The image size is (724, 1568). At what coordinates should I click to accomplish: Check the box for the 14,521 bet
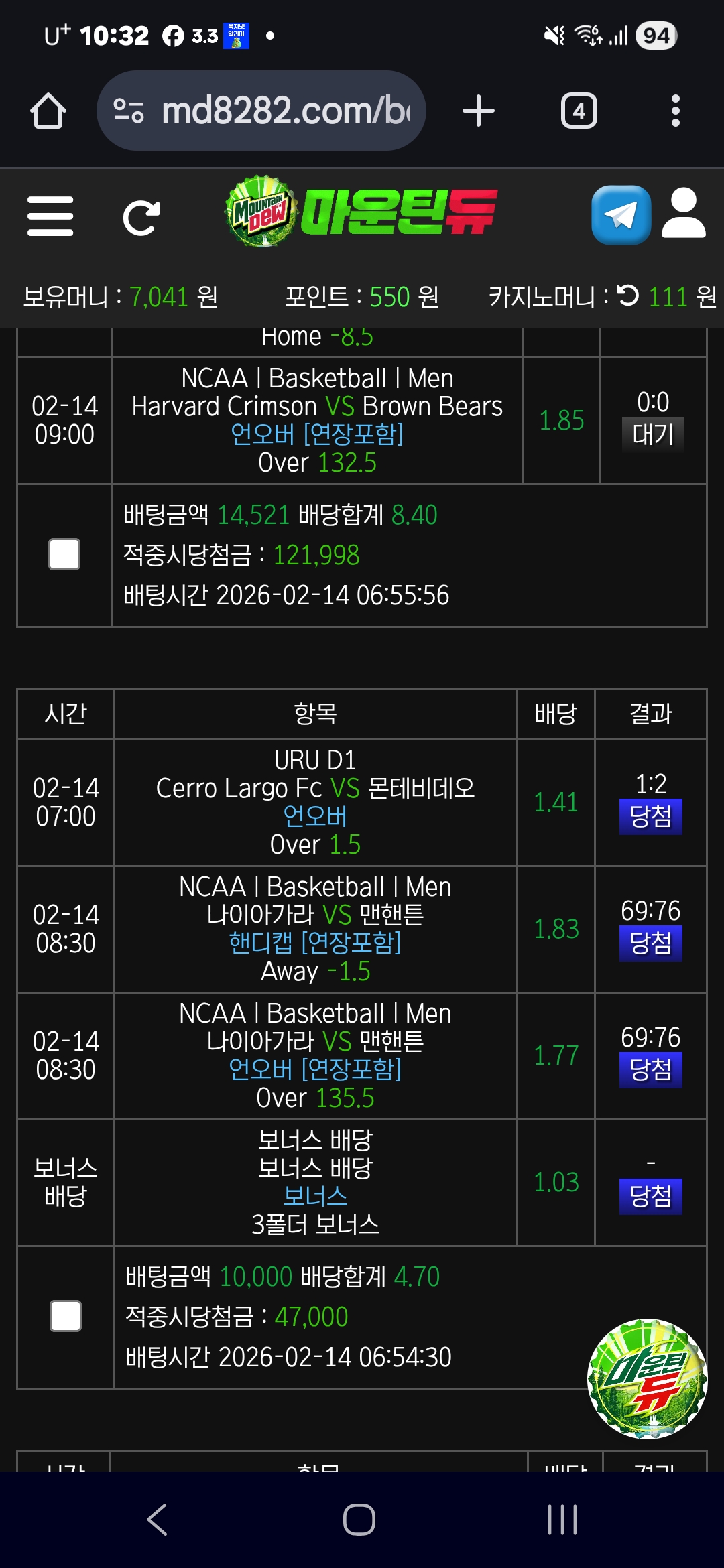coord(64,555)
